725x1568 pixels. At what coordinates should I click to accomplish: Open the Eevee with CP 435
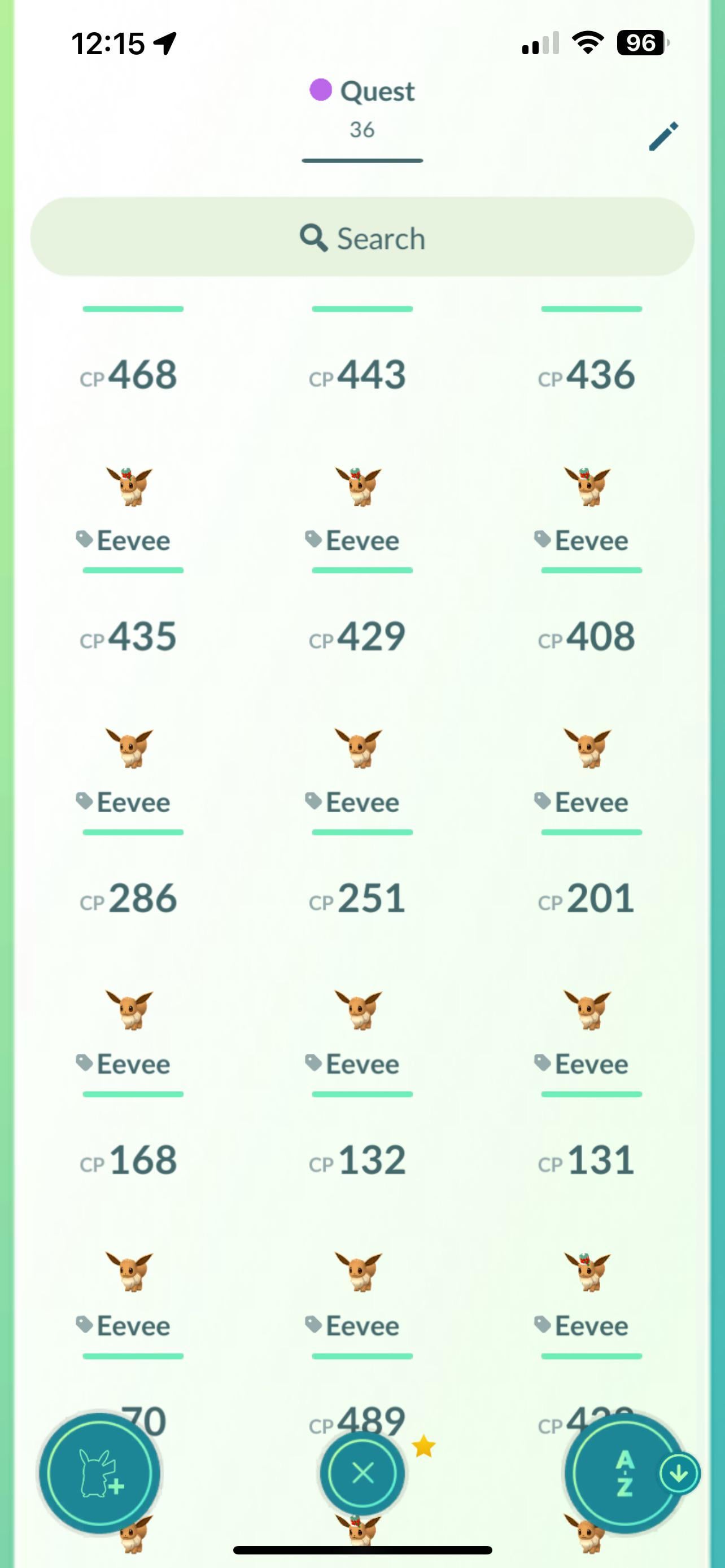pos(129,748)
